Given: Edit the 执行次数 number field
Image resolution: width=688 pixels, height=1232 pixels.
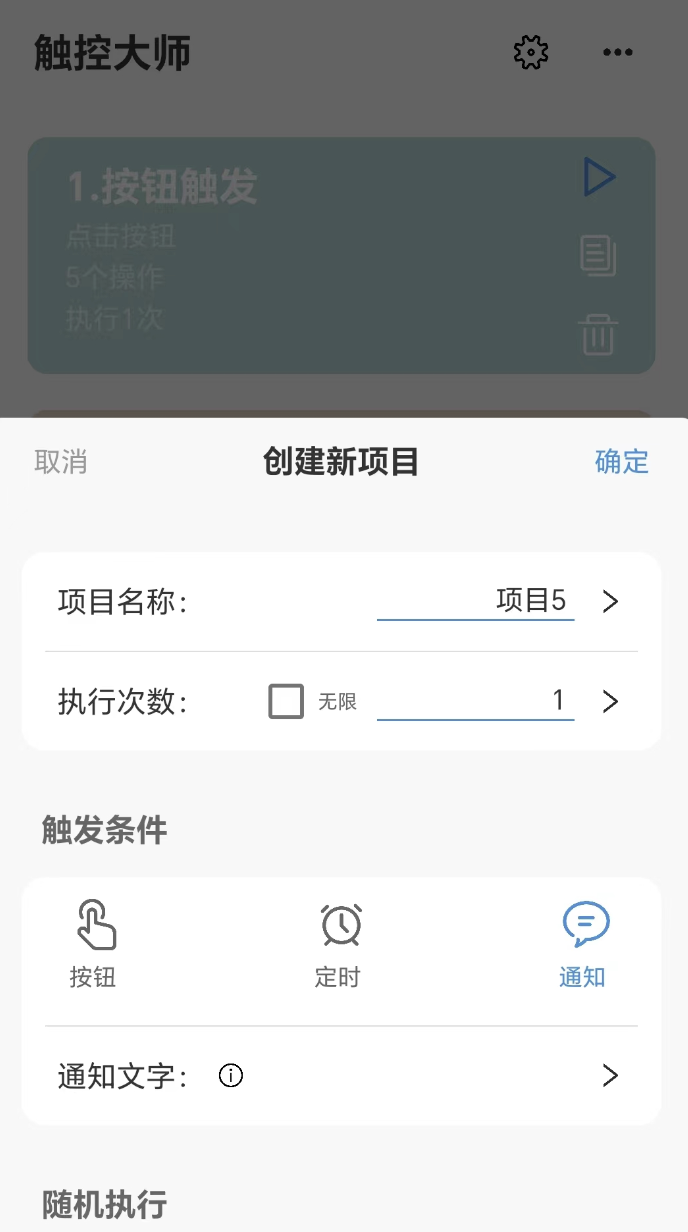Looking at the screenshot, I should click(475, 700).
